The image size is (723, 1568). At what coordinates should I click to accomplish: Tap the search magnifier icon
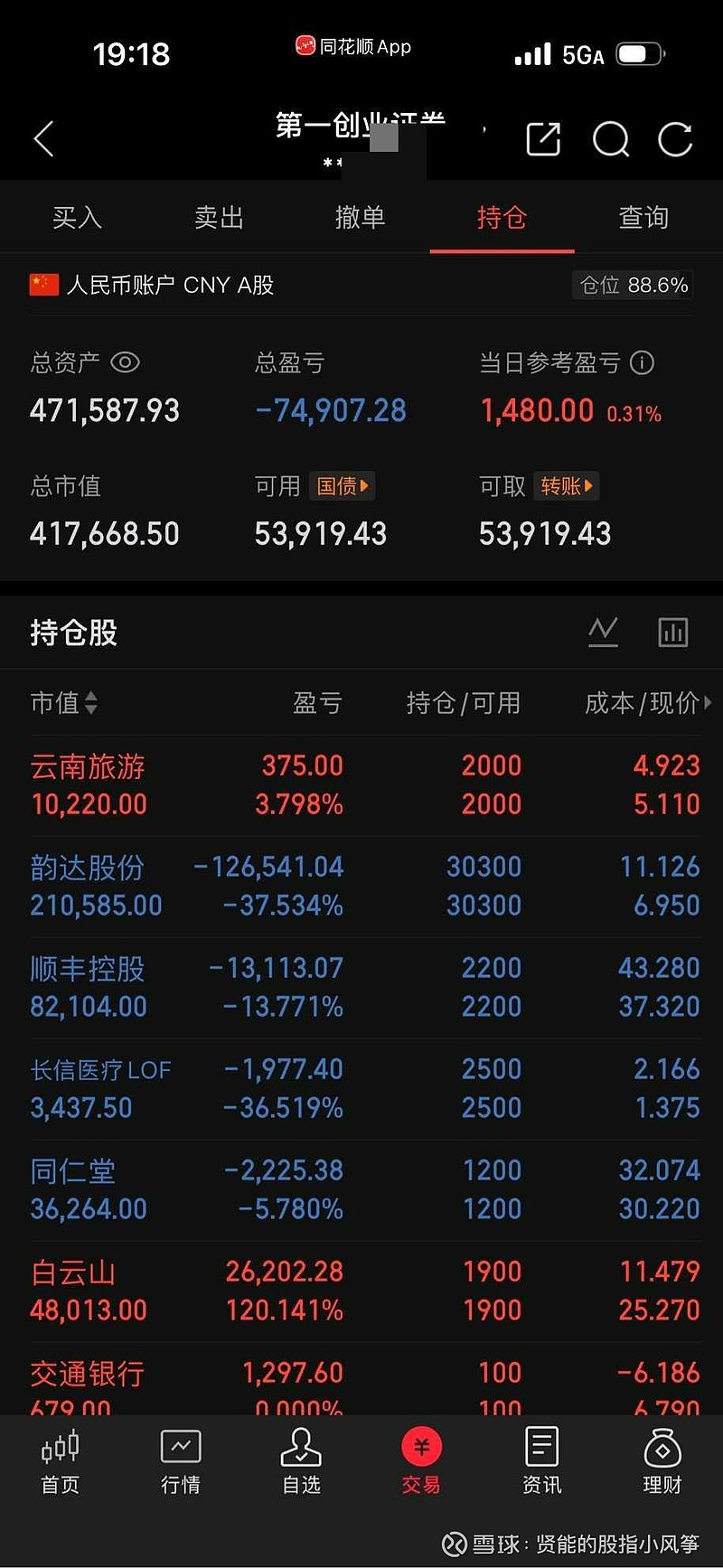(x=611, y=140)
